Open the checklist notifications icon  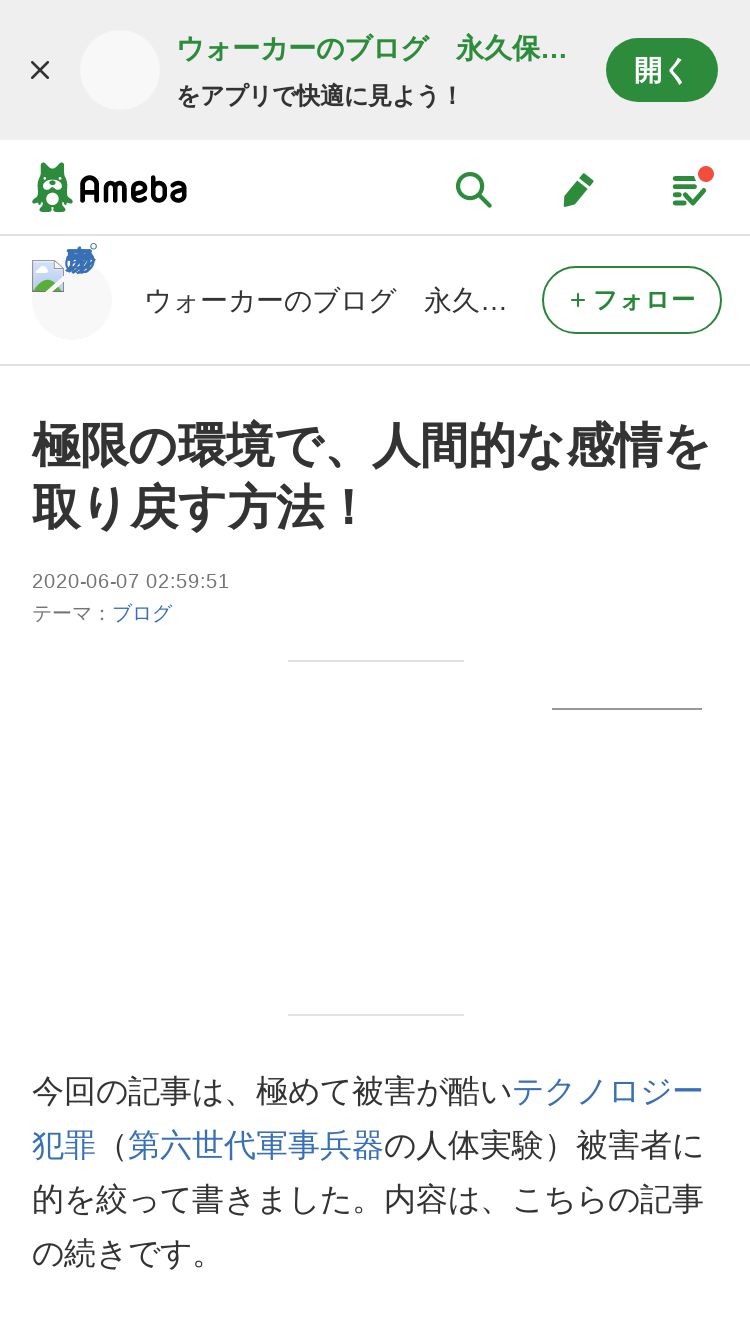tap(691, 188)
